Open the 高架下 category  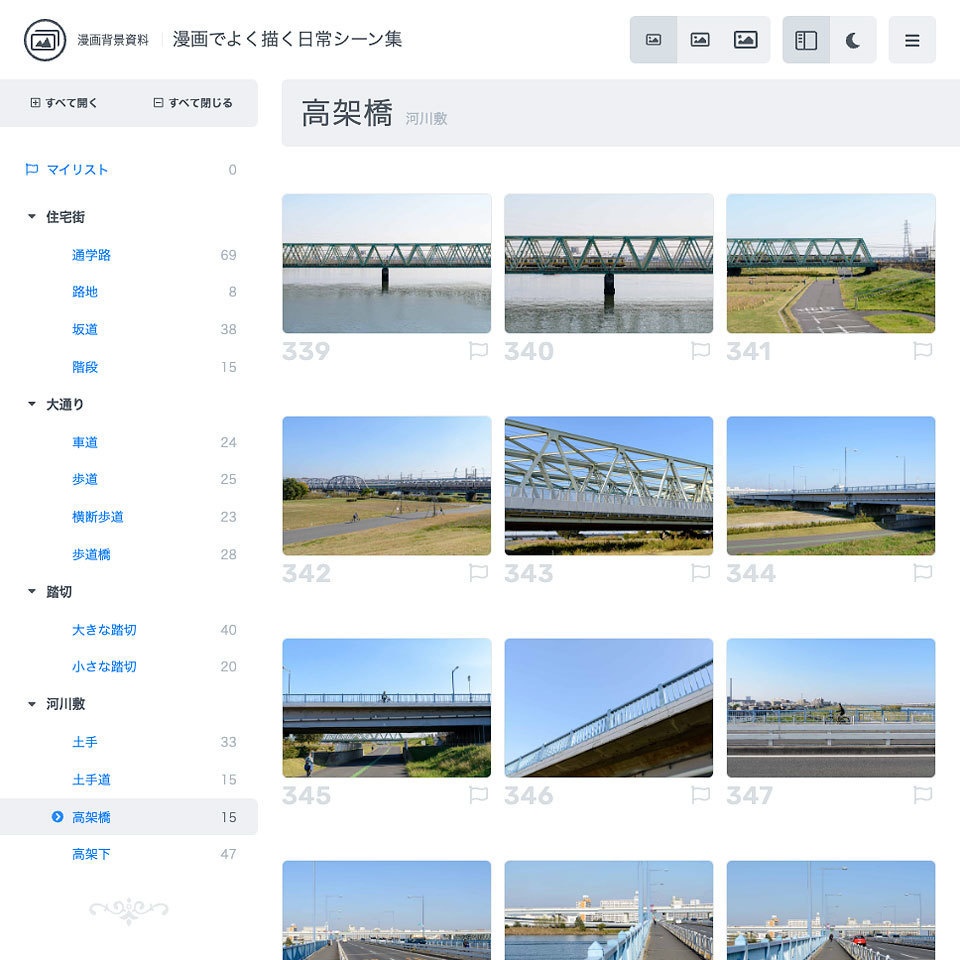pos(91,854)
